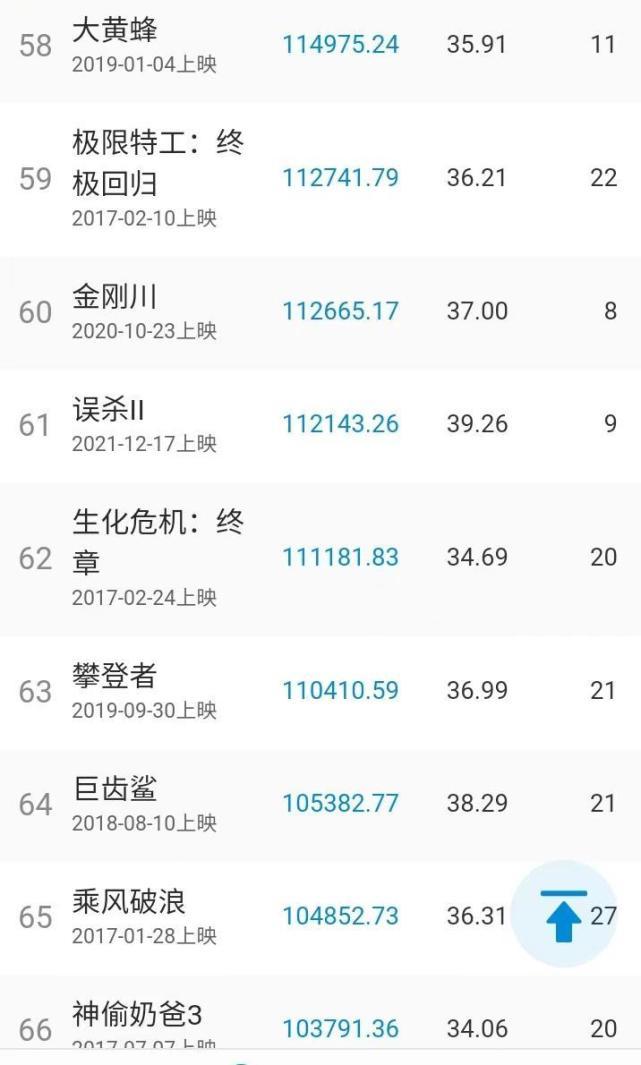Tap the back-to-top arrow button
The width and height of the screenshot is (641, 1065).
pos(564,915)
